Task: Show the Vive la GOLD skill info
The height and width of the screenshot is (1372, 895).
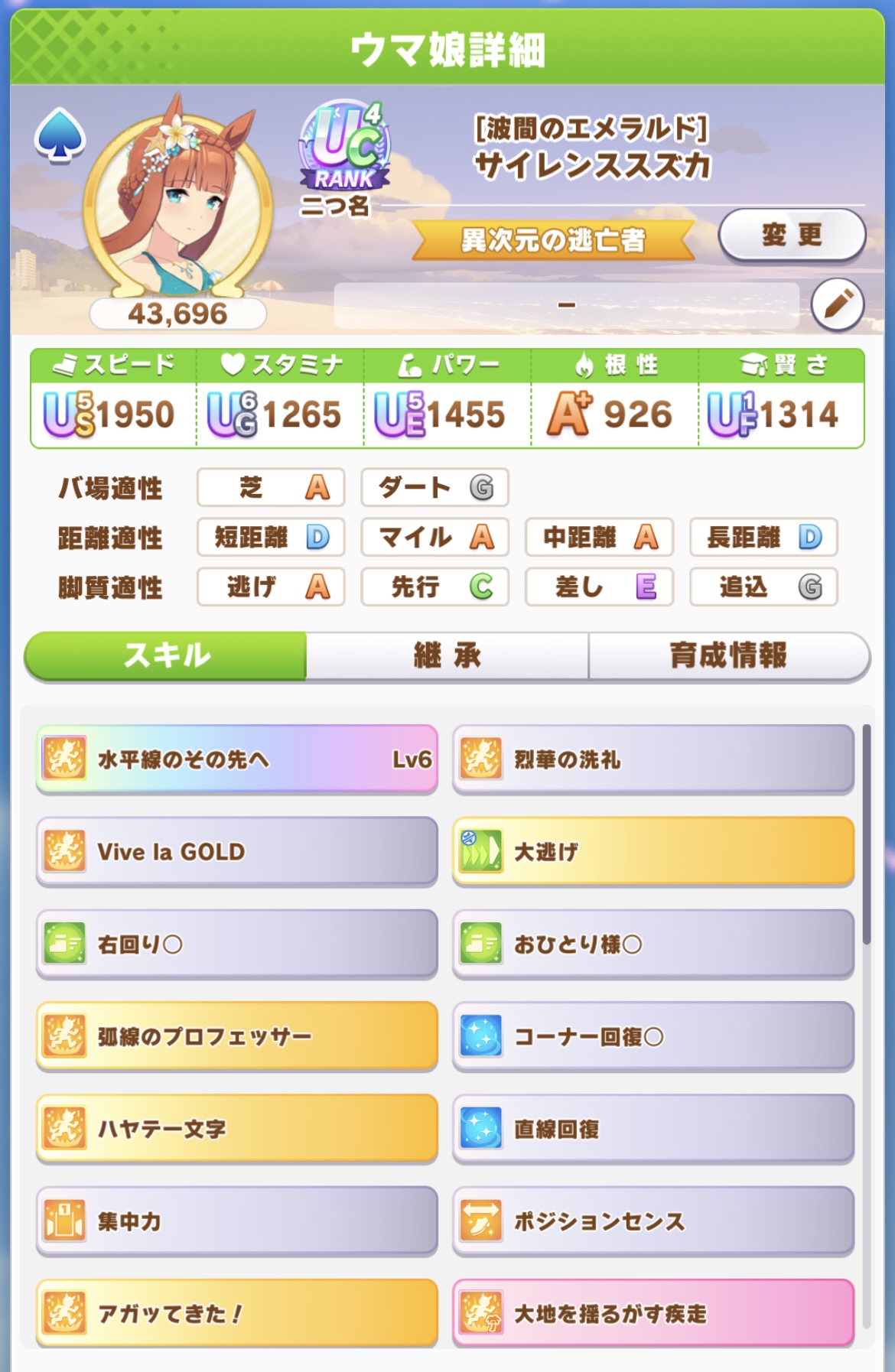Action: coord(237,851)
